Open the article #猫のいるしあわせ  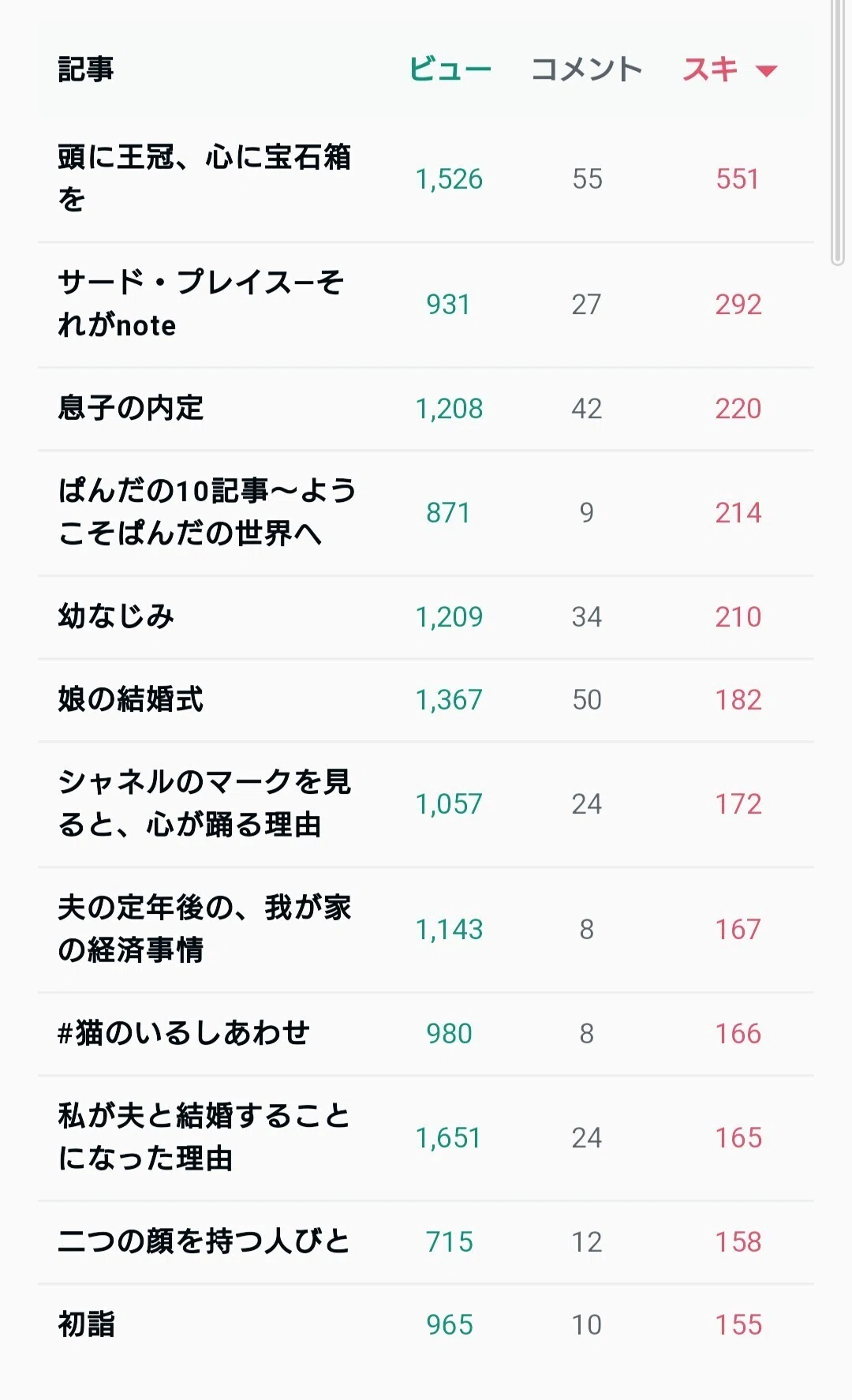(184, 1033)
